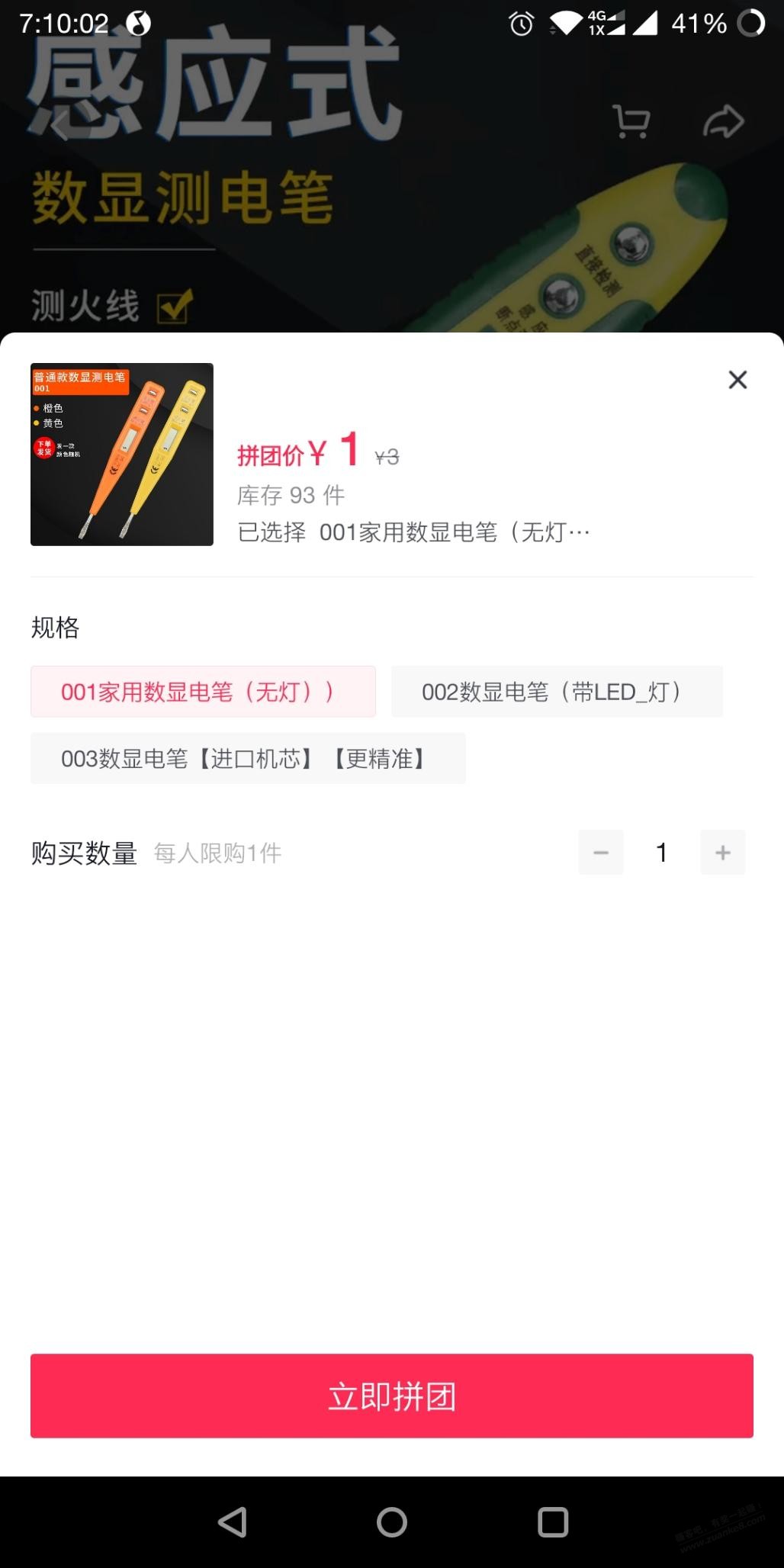Share this product via arrow icon
Viewport: 784px width, 1568px height.
click(723, 122)
